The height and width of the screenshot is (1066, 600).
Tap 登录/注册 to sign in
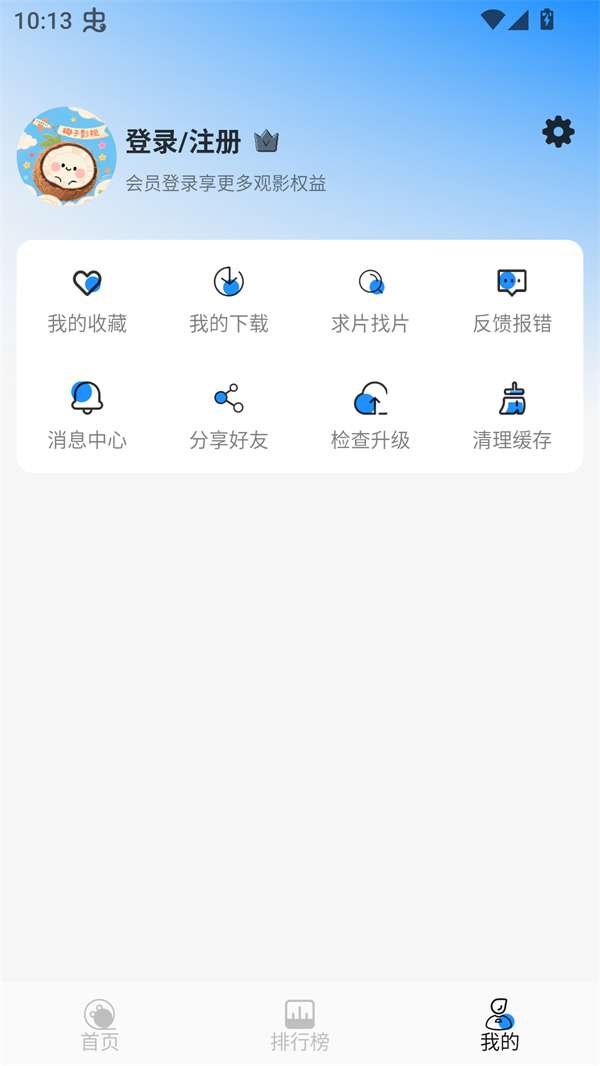click(184, 142)
